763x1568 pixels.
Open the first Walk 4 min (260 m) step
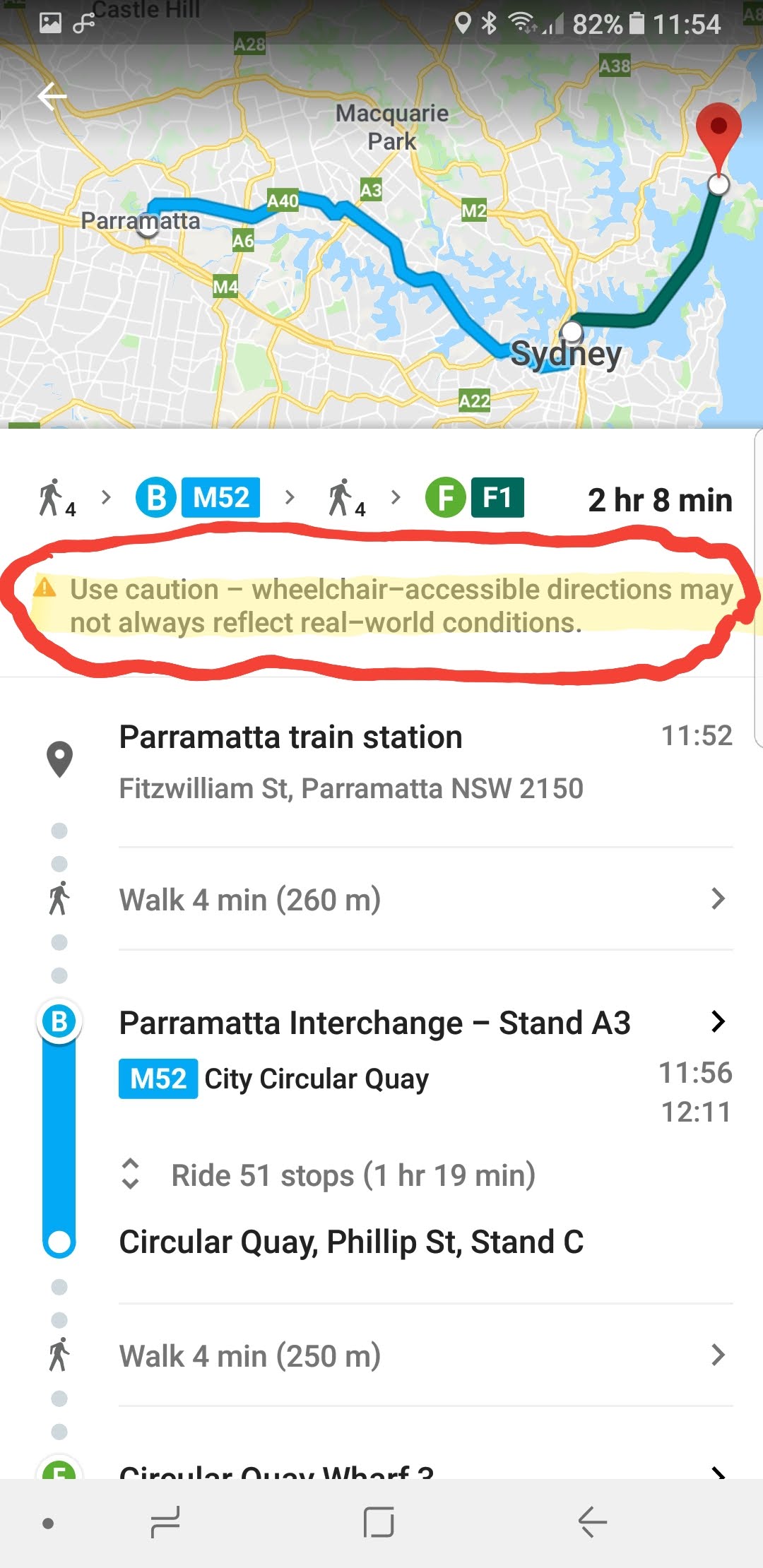[426, 899]
